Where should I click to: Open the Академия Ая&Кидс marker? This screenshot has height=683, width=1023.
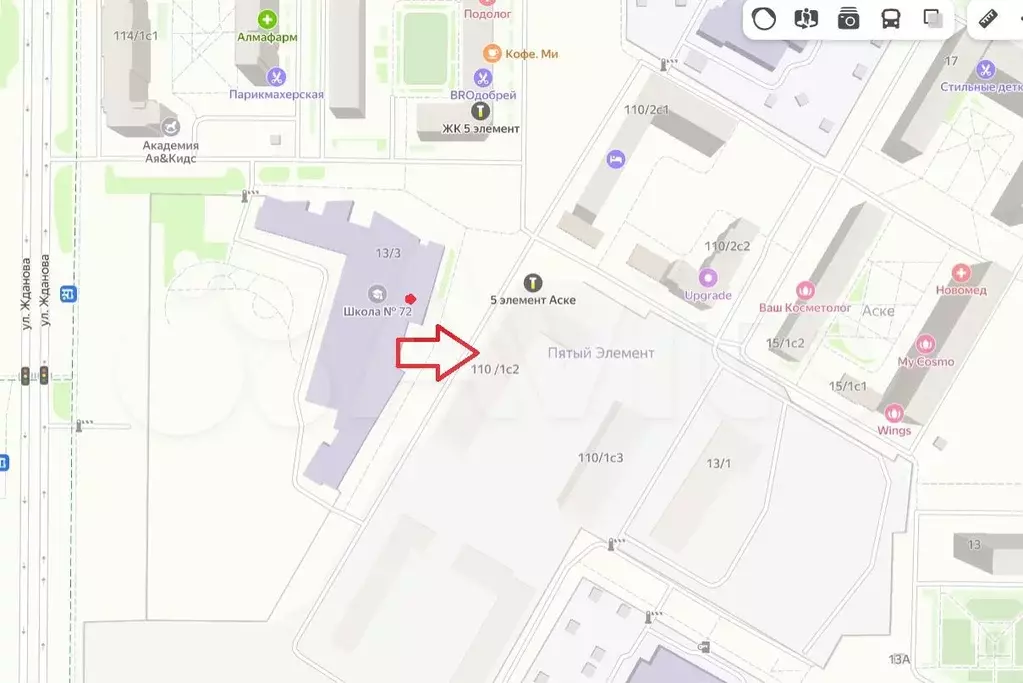pos(171,127)
